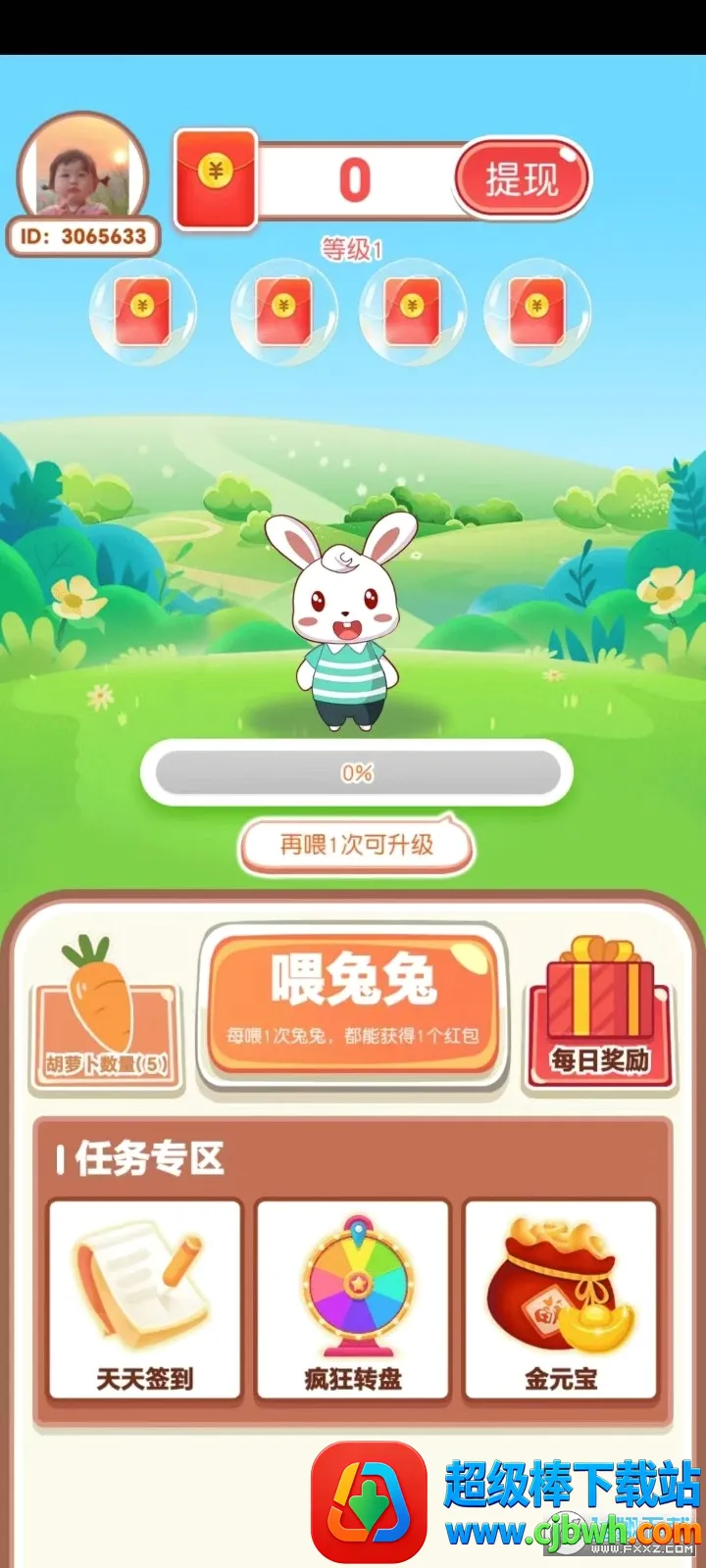Tap the 提现 withdraw button
This screenshot has height=1568, width=706.
(522, 179)
